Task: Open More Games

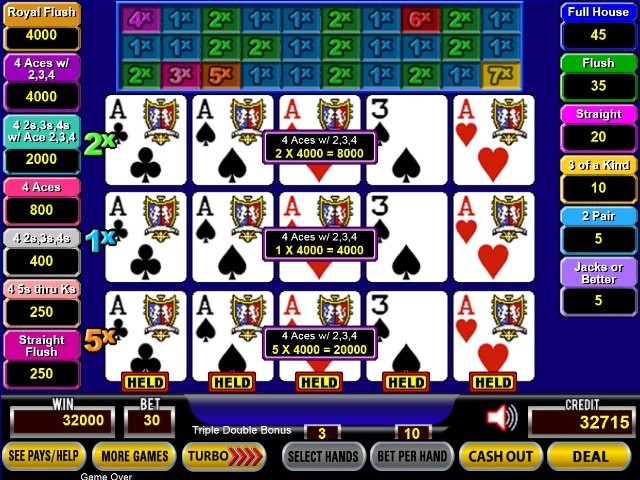Action: [x=136, y=456]
